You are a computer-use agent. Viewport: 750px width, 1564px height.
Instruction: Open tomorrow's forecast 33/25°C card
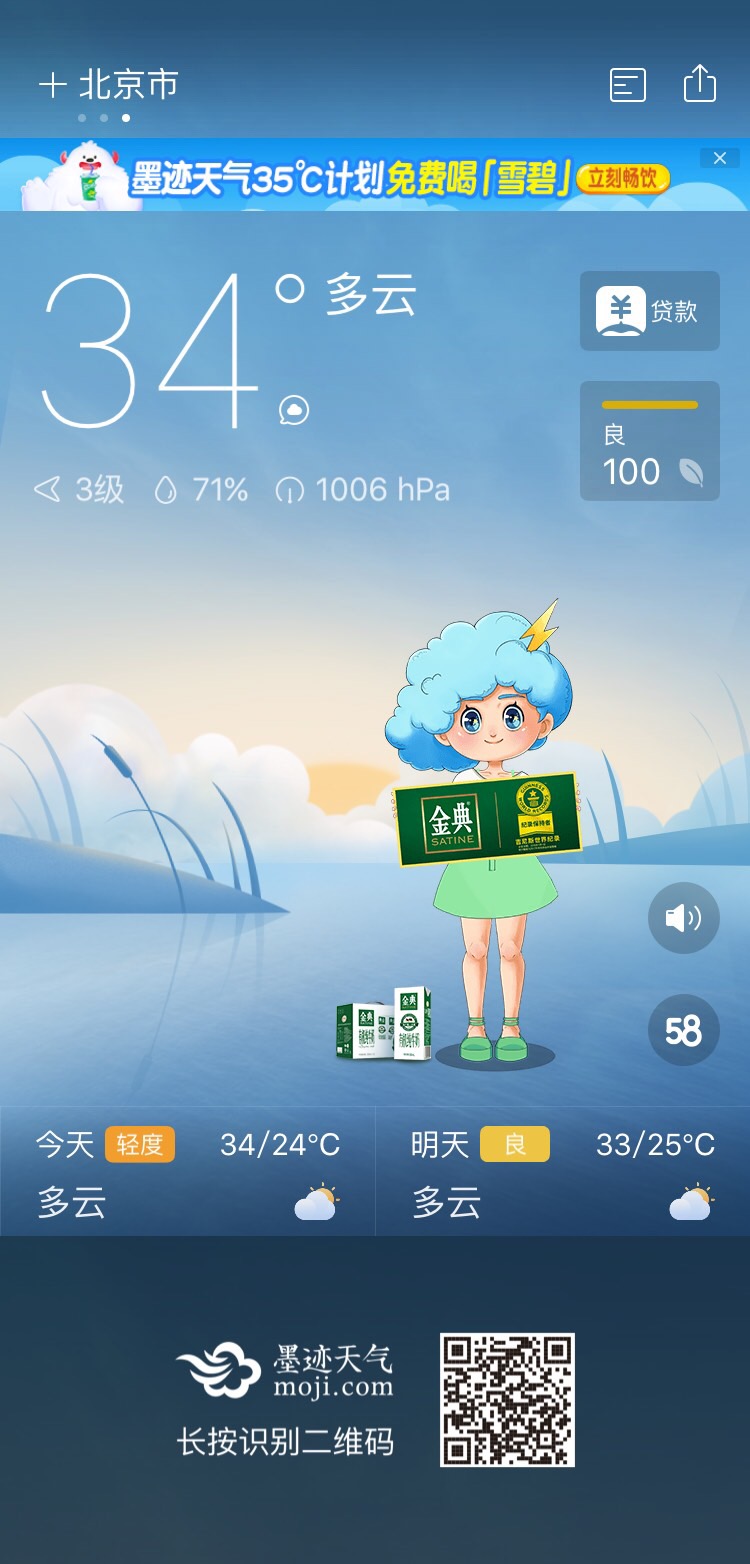coord(563,1172)
